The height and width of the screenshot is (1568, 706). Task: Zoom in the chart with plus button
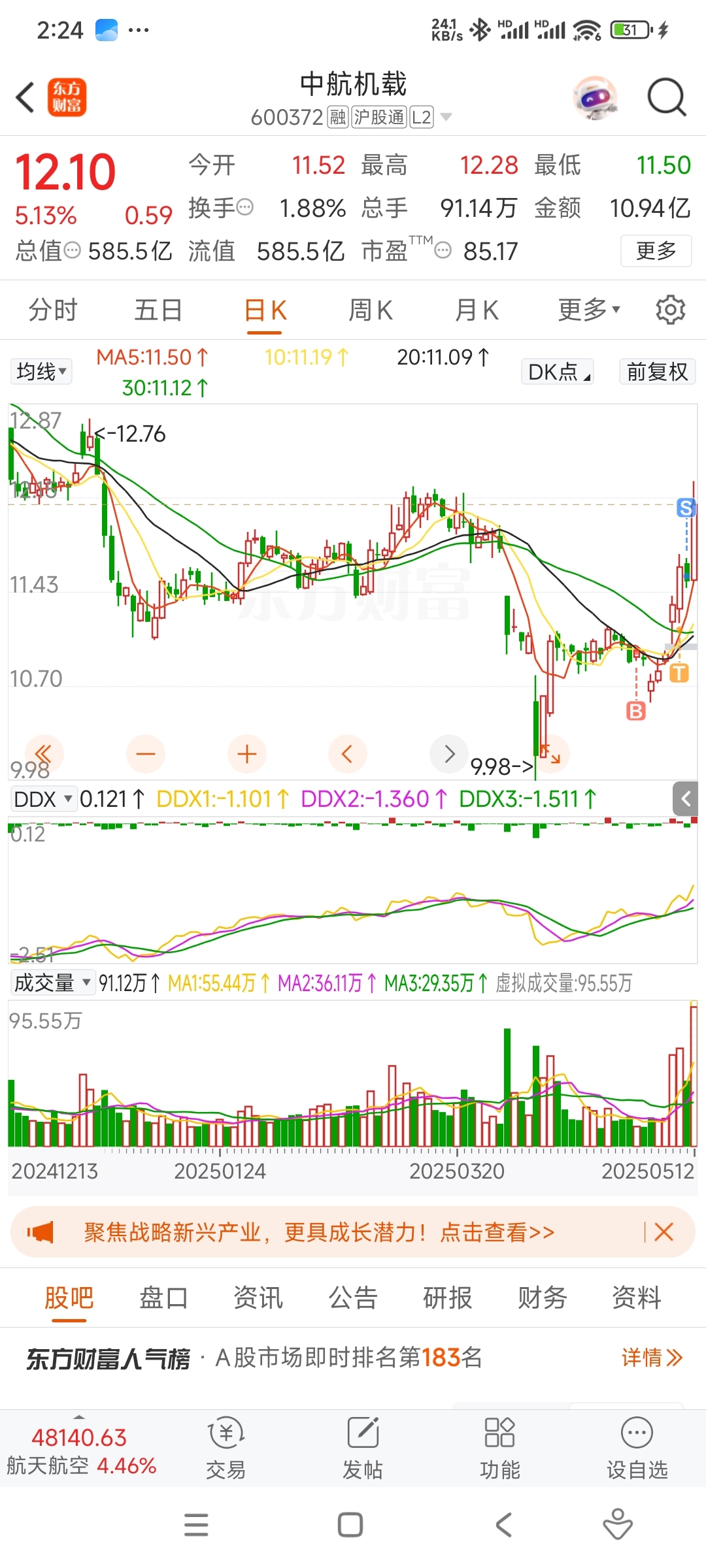[246, 754]
